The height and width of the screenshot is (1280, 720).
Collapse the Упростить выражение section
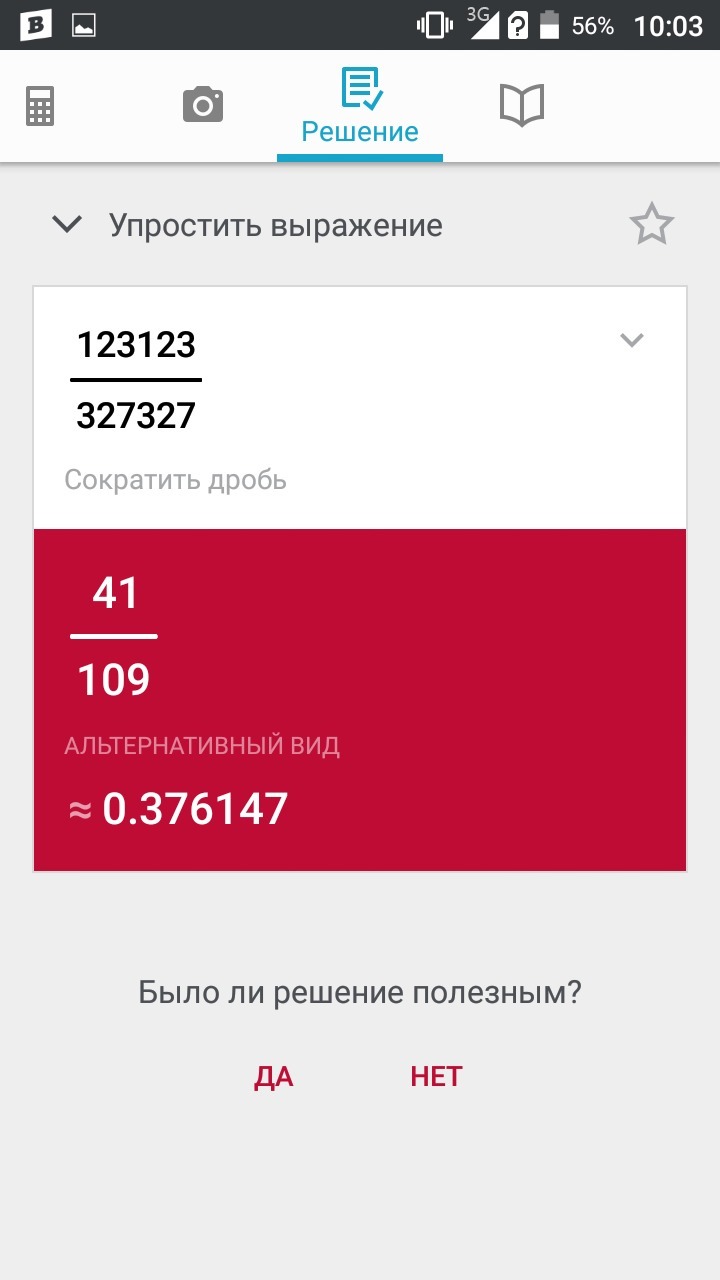(x=67, y=225)
